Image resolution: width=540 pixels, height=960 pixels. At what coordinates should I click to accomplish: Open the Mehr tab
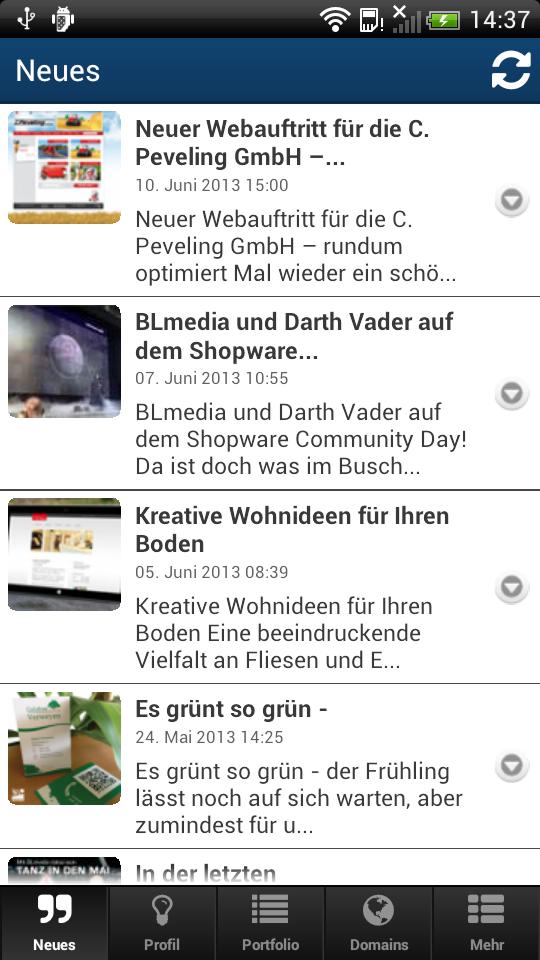487,923
